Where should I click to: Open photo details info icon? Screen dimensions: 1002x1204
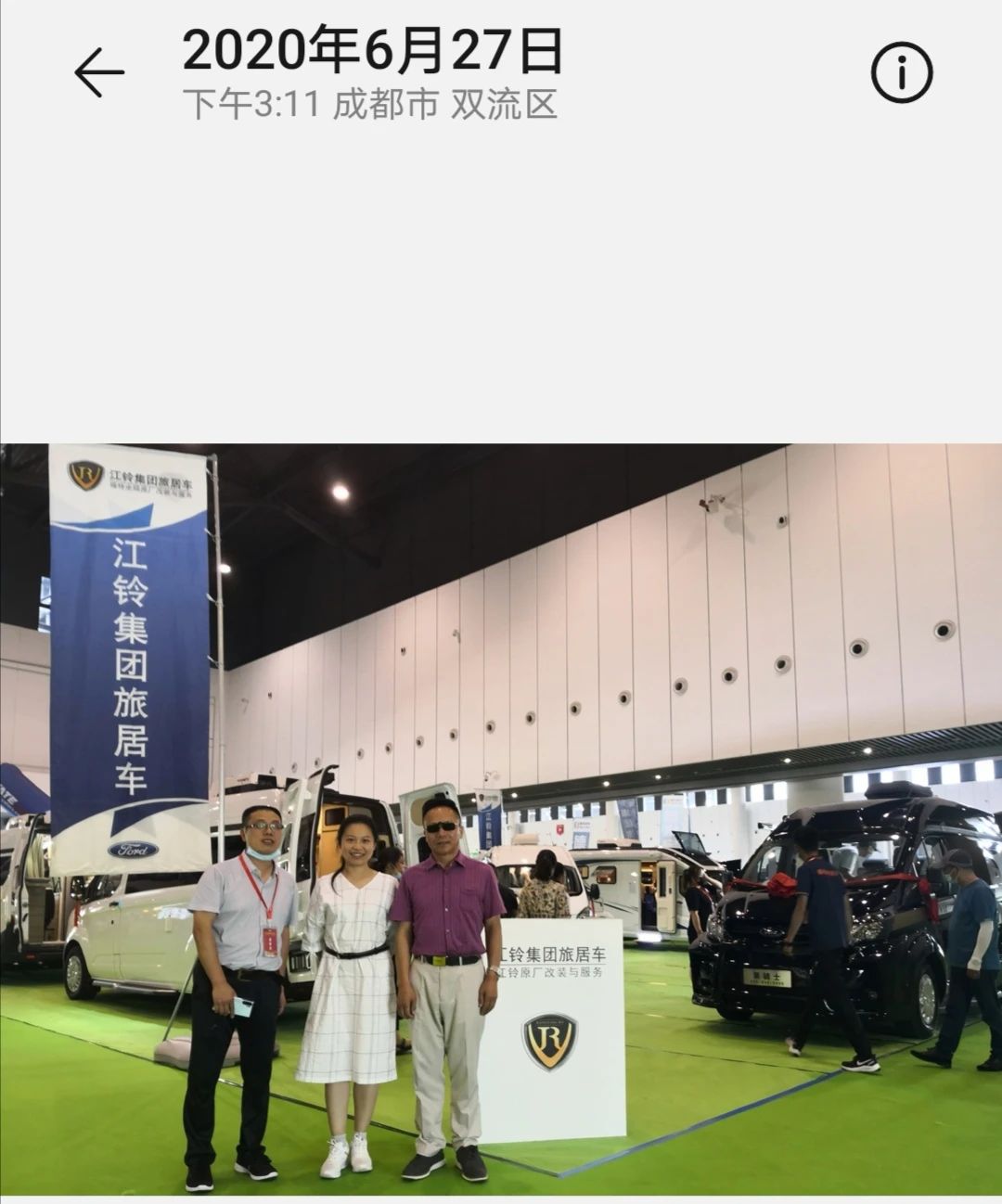coord(901,73)
